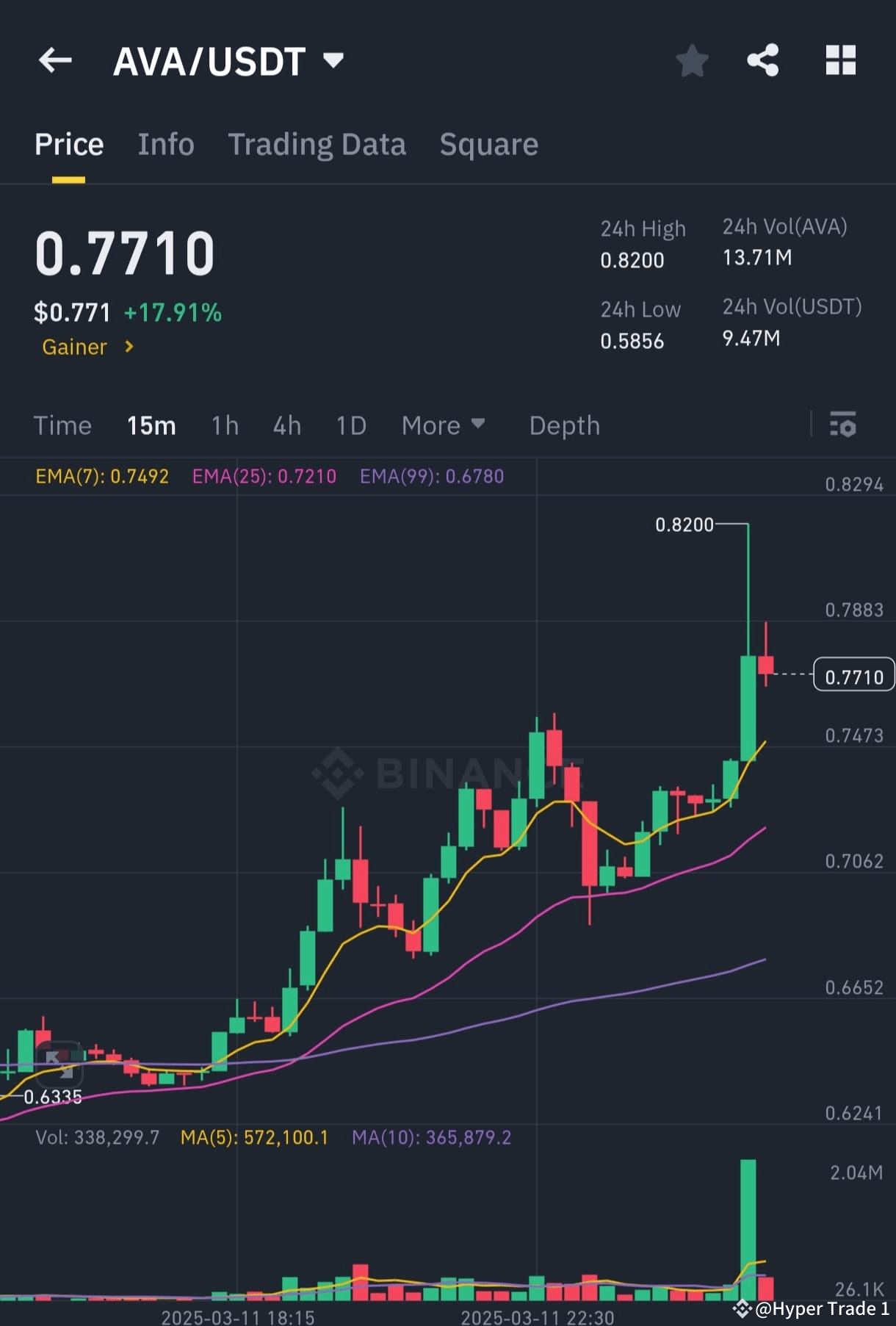This screenshot has height=1326, width=896.
Task: Open the Info tab
Action: click(165, 144)
